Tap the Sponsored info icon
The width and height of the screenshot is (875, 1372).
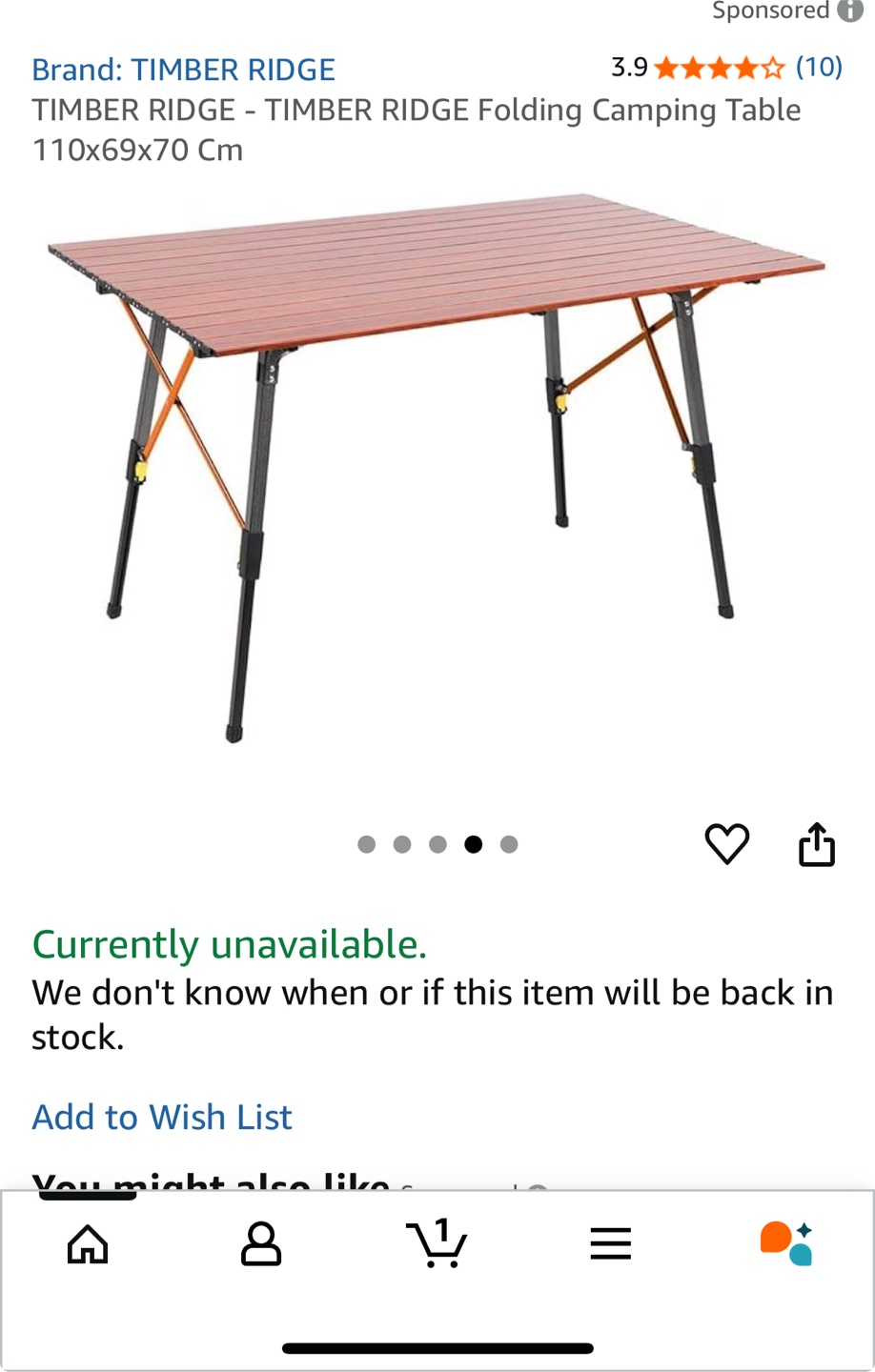point(851,12)
